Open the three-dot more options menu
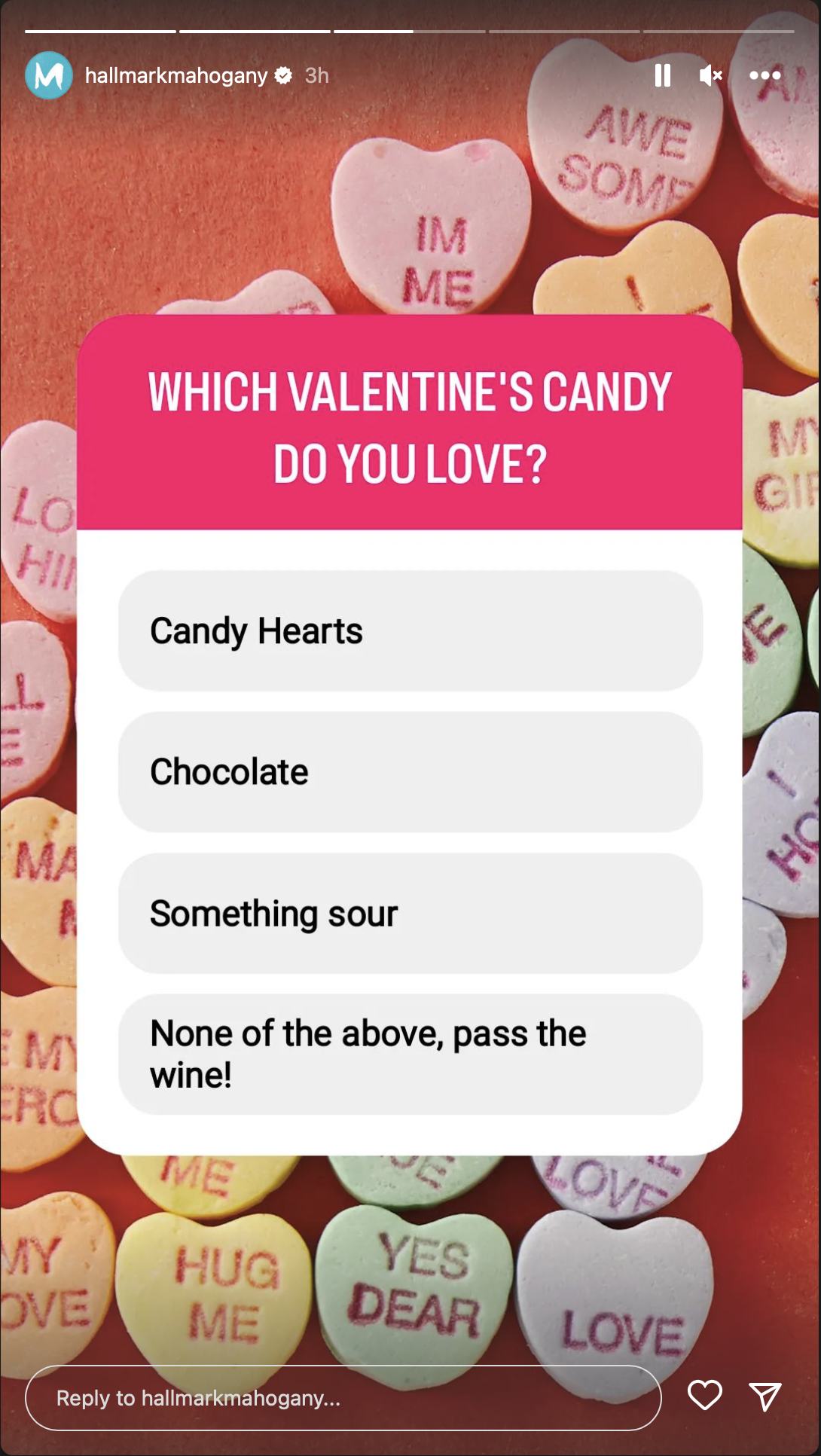The width and height of the screenshot is (821, 1456). [765, 75]
